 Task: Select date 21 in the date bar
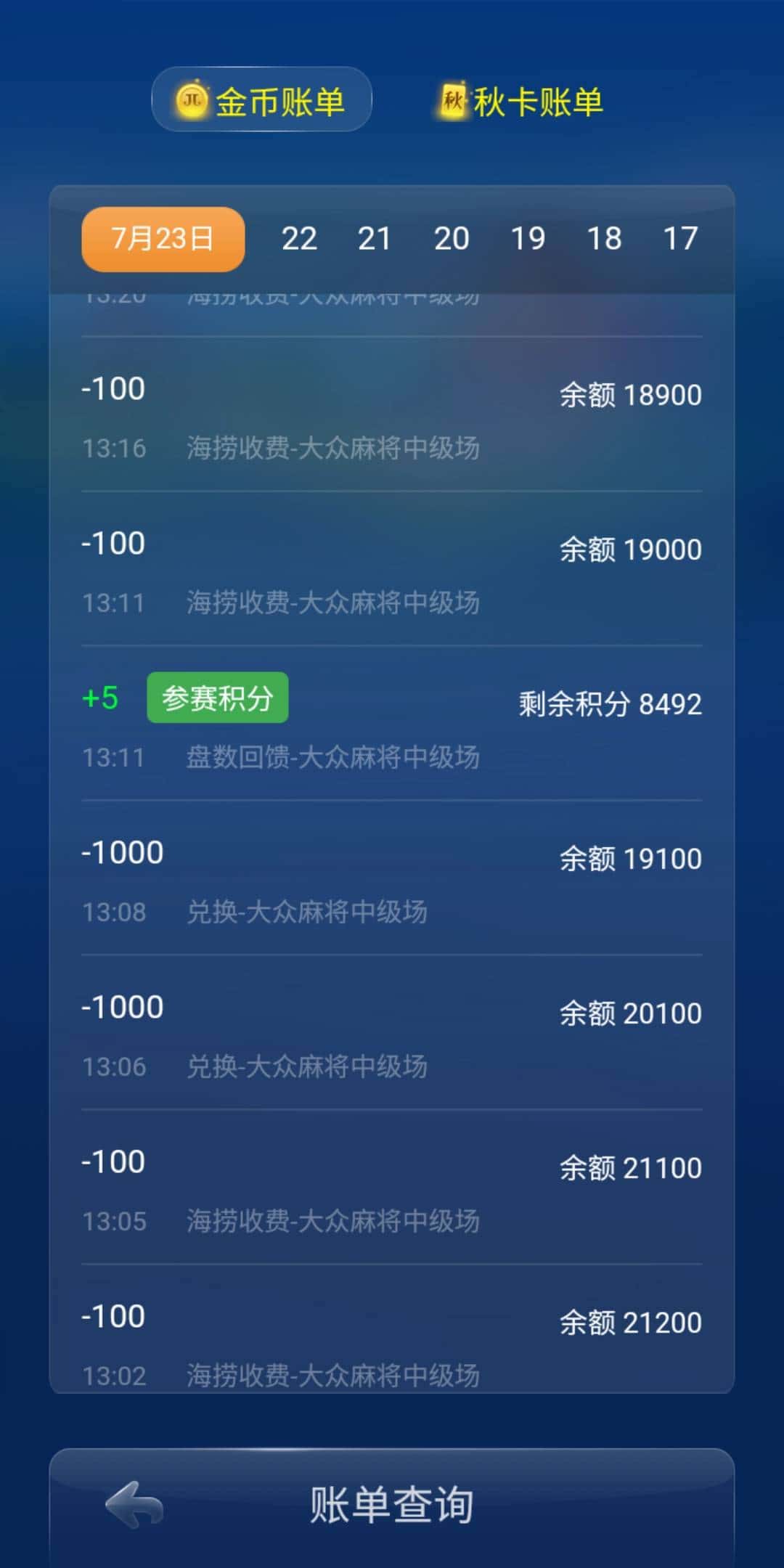click(x=375, y=238)
